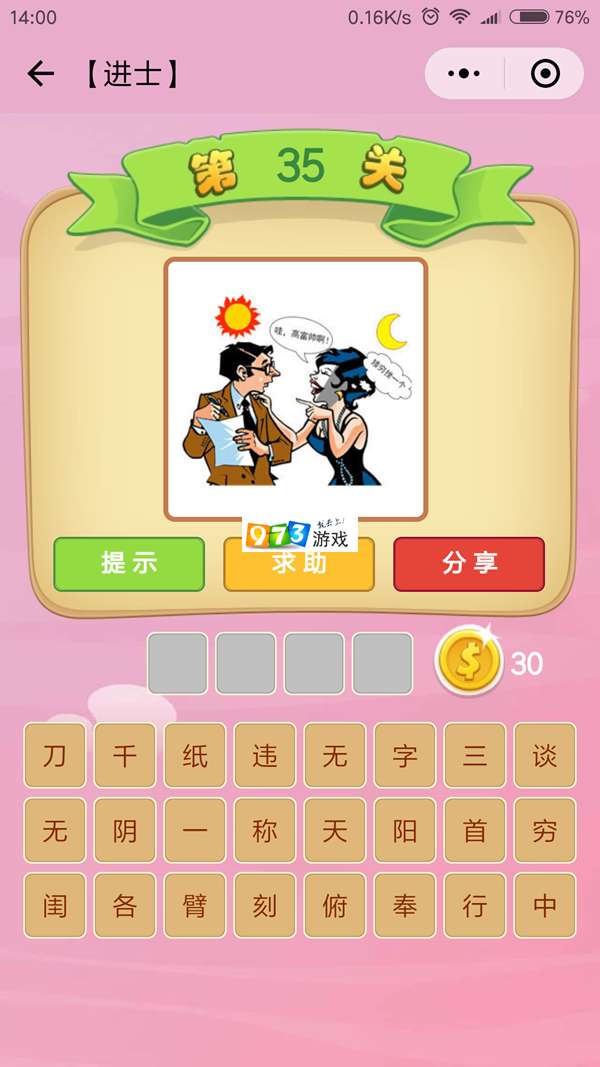This screenshot has height=1067, width=600.
Task: Select the character 天
Action: [335, 830]
